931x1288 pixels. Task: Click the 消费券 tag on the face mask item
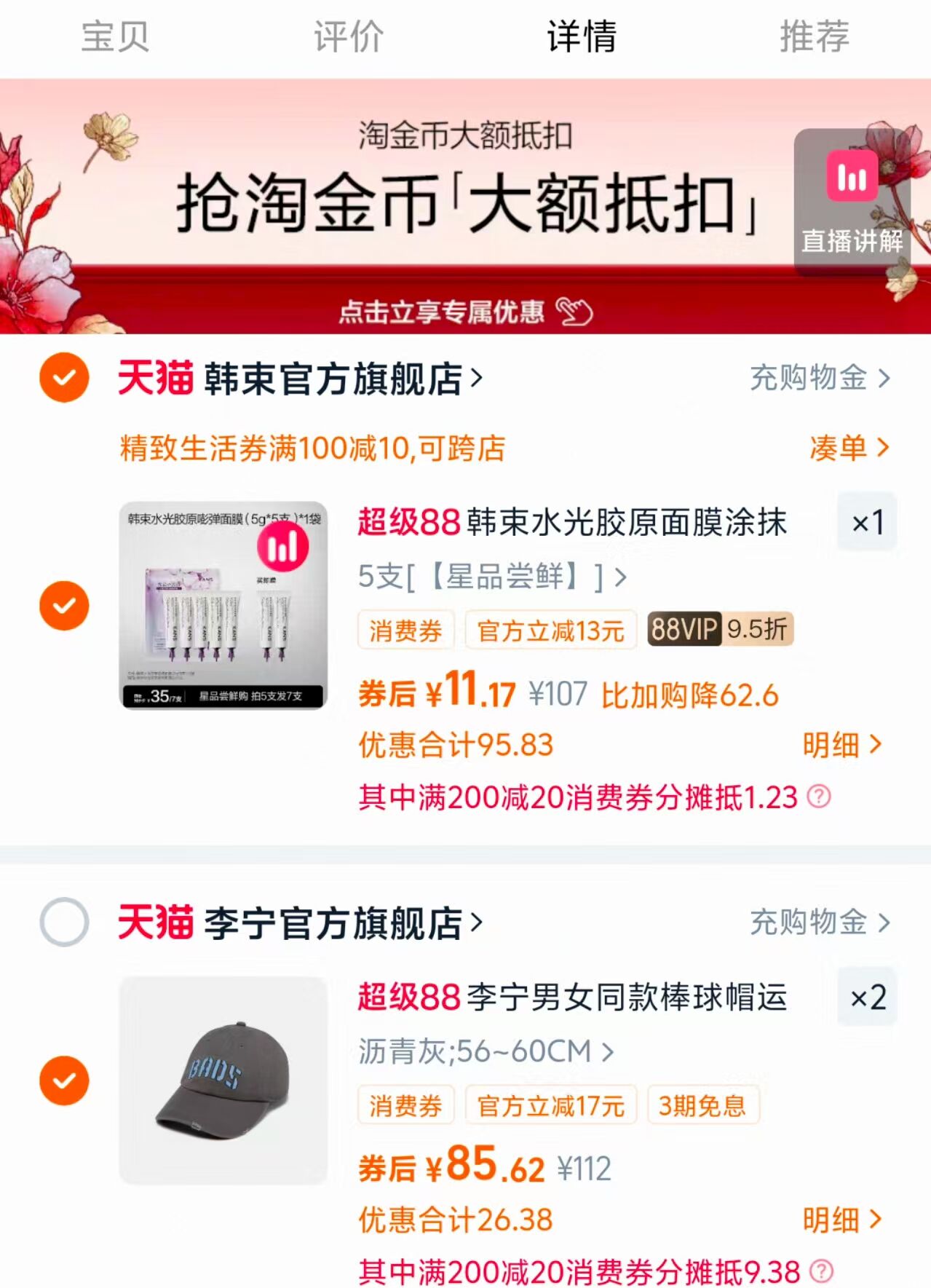pos(405,630)
